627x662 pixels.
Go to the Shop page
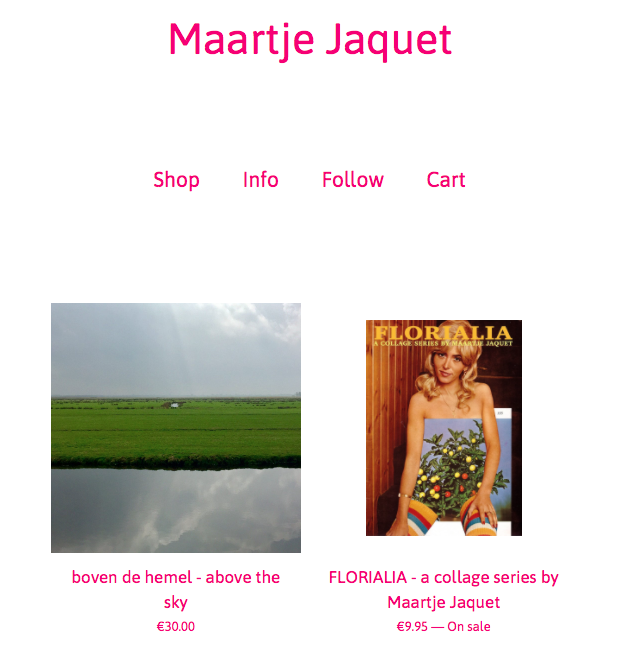point(176,180)
